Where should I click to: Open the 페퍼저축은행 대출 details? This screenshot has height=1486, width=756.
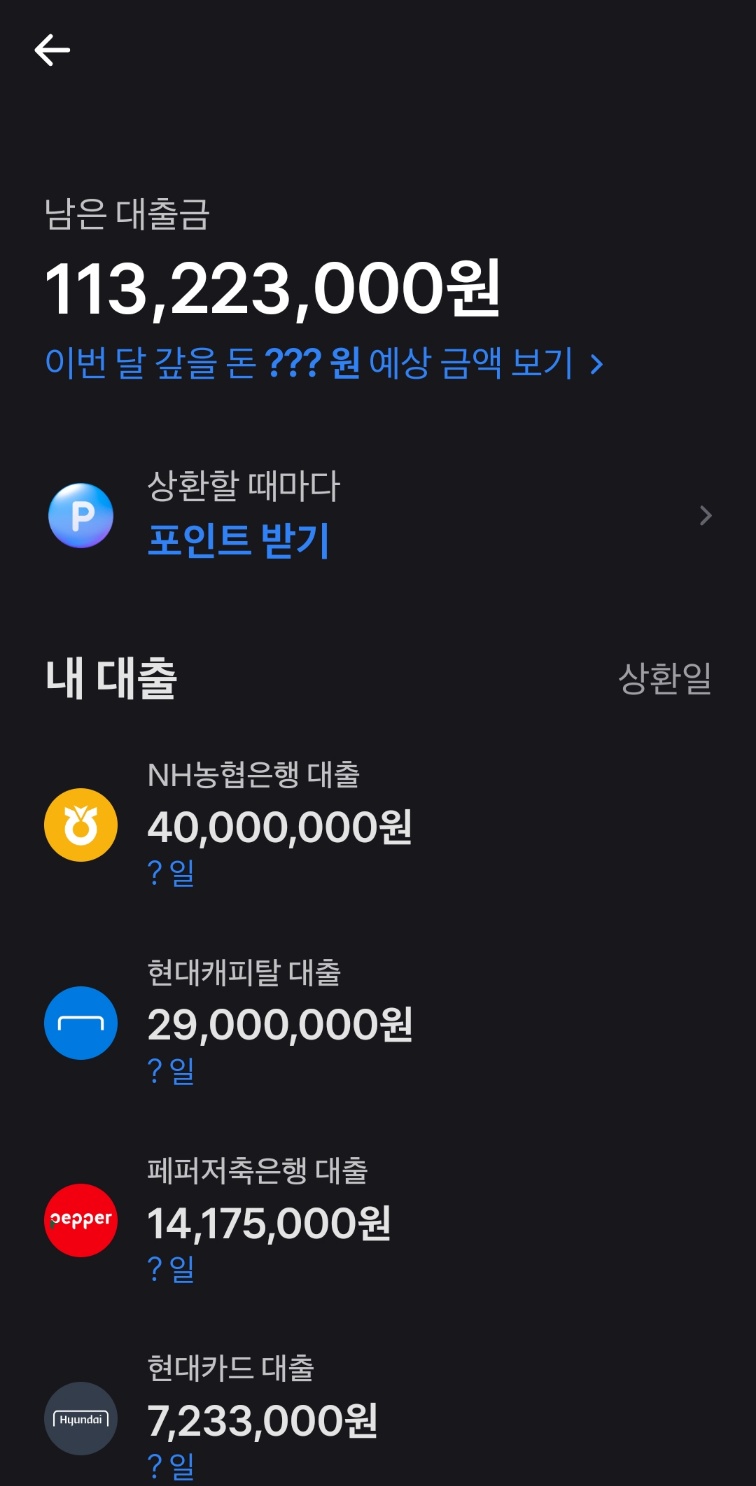378,1220
